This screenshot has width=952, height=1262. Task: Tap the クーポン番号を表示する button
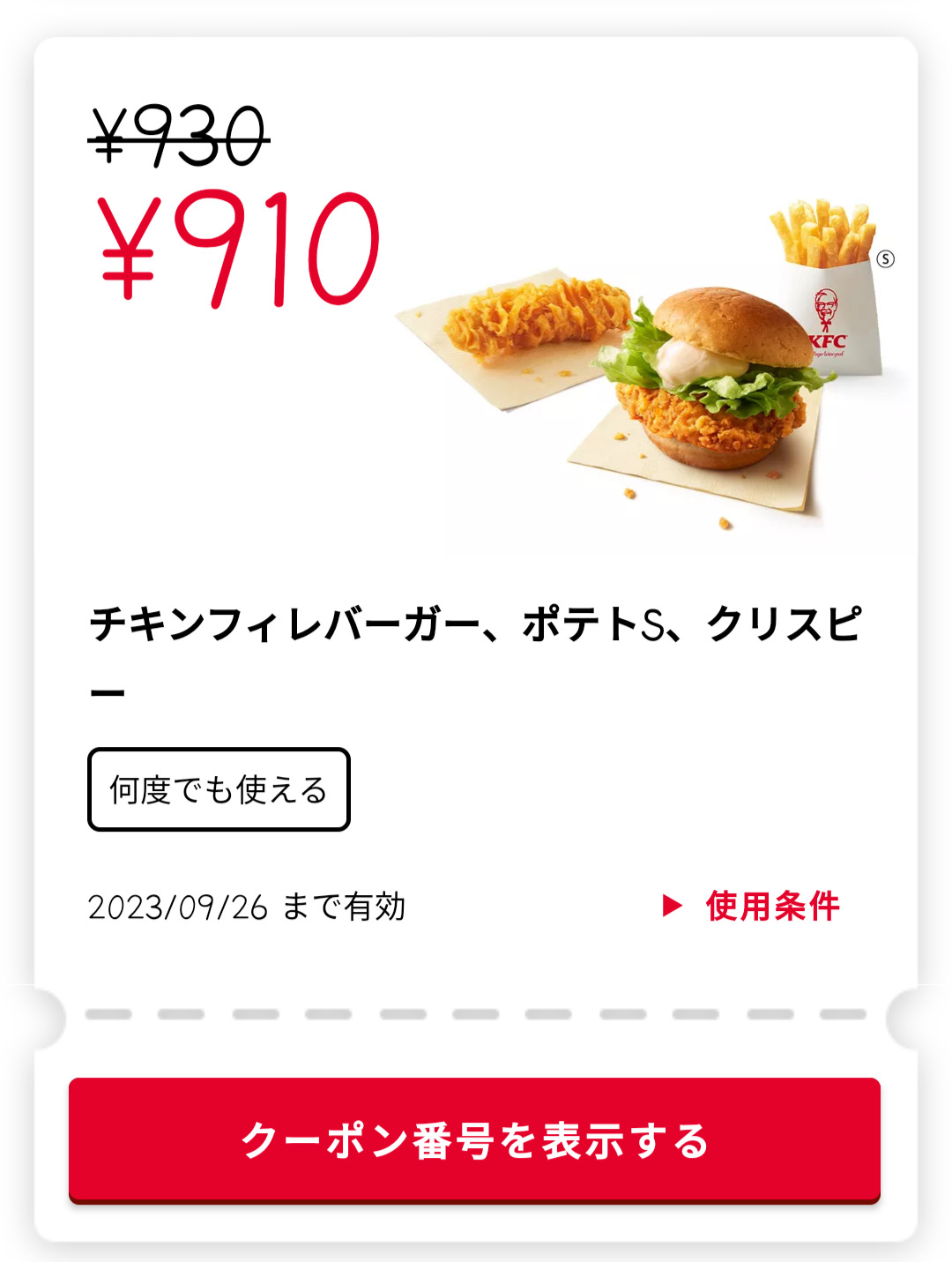click(x=474, y=1139)
